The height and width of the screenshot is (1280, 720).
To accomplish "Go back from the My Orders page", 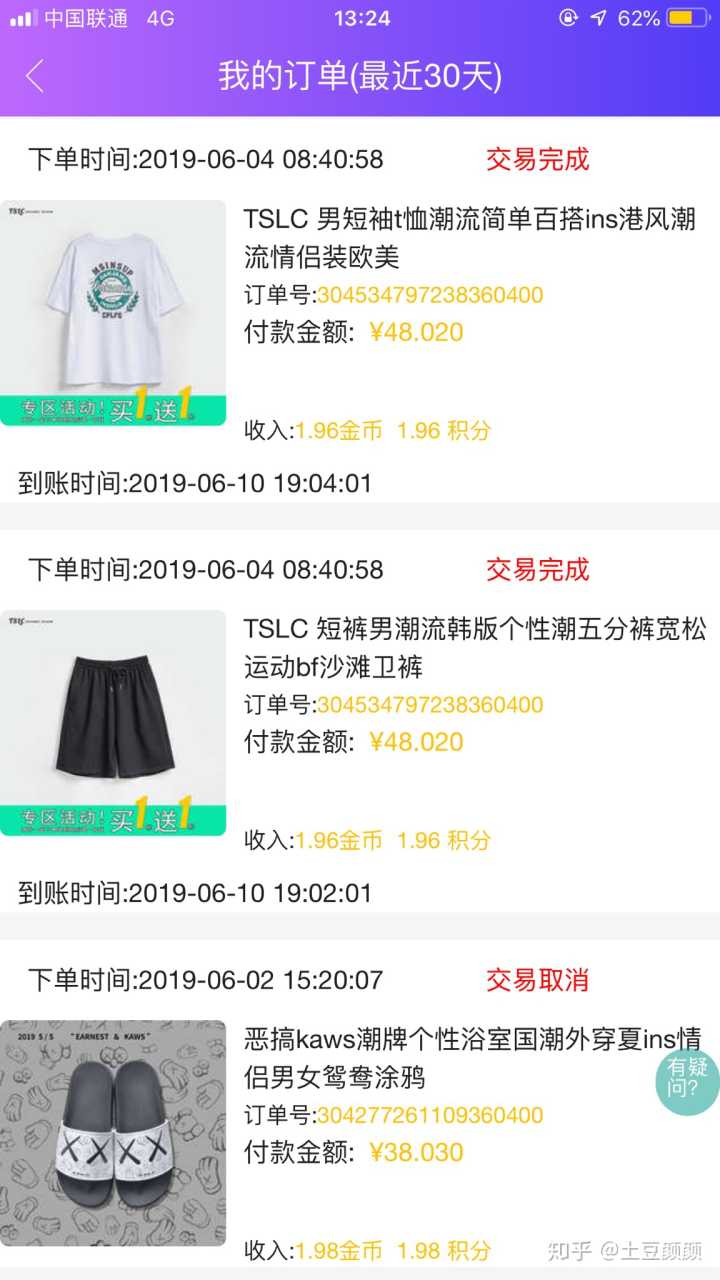I will (x=36, y=76).
